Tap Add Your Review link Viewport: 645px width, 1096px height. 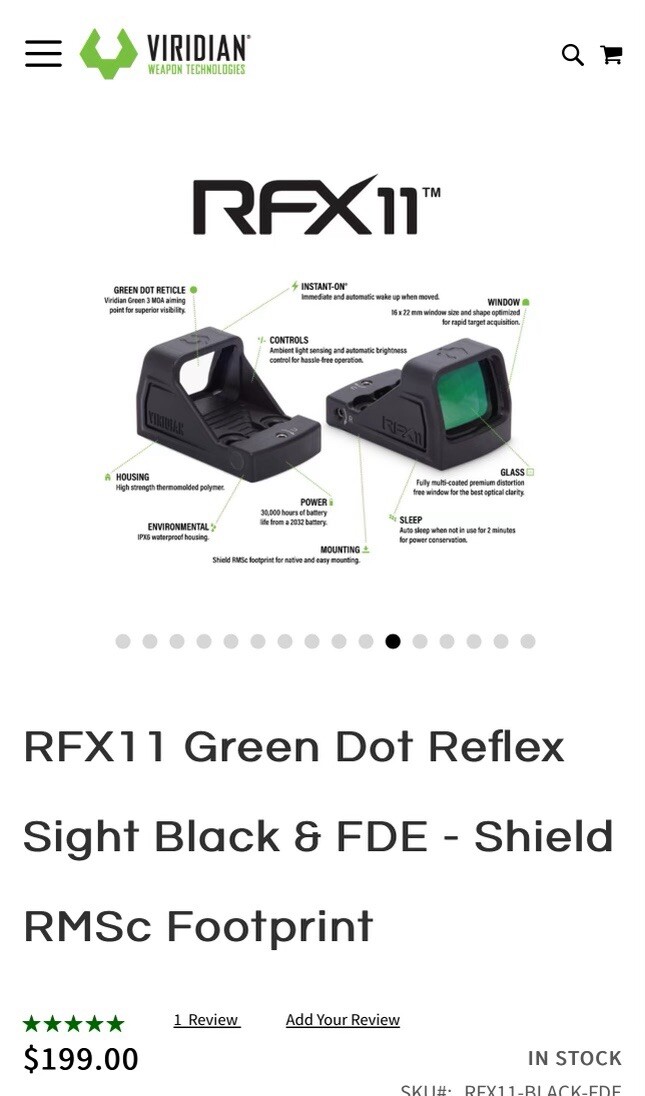tap(342, 1020)
